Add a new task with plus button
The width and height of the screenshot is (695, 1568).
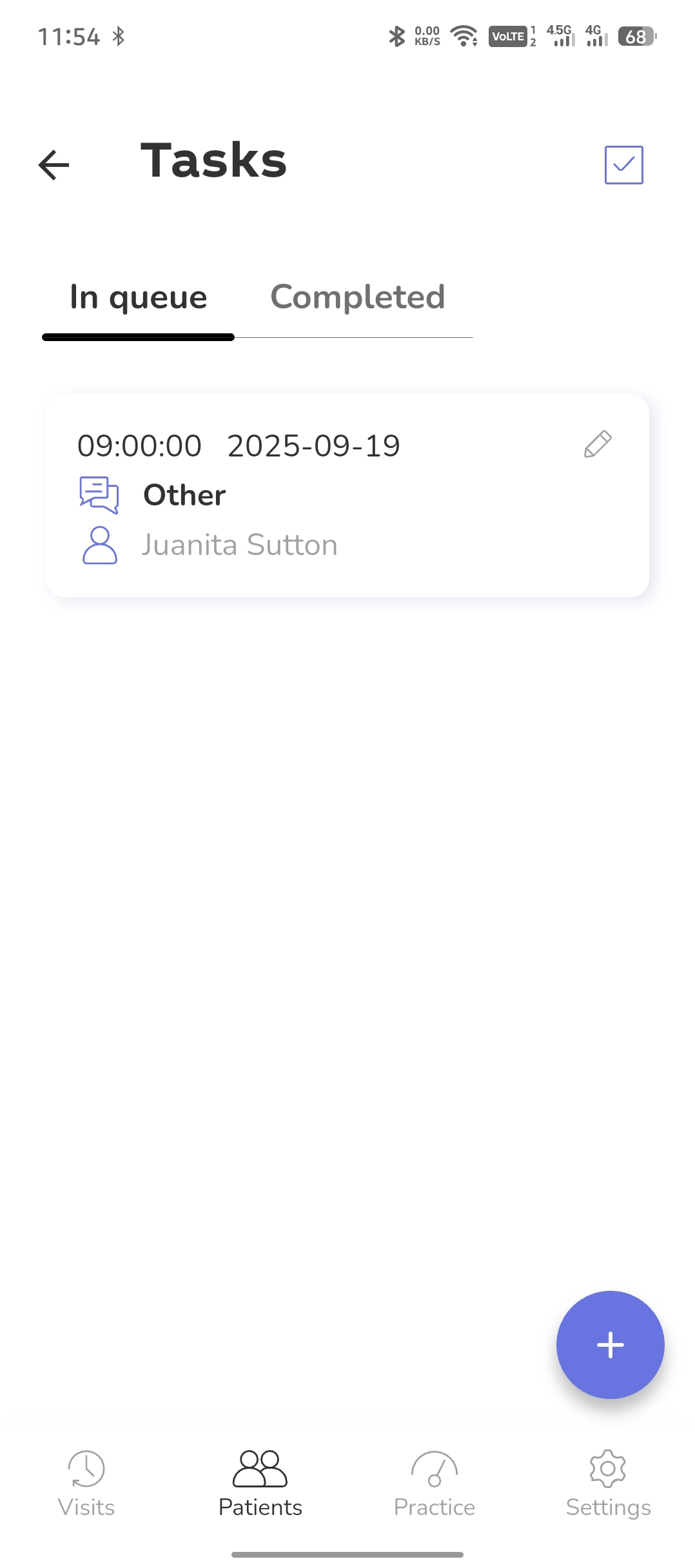pos(610,1345)
